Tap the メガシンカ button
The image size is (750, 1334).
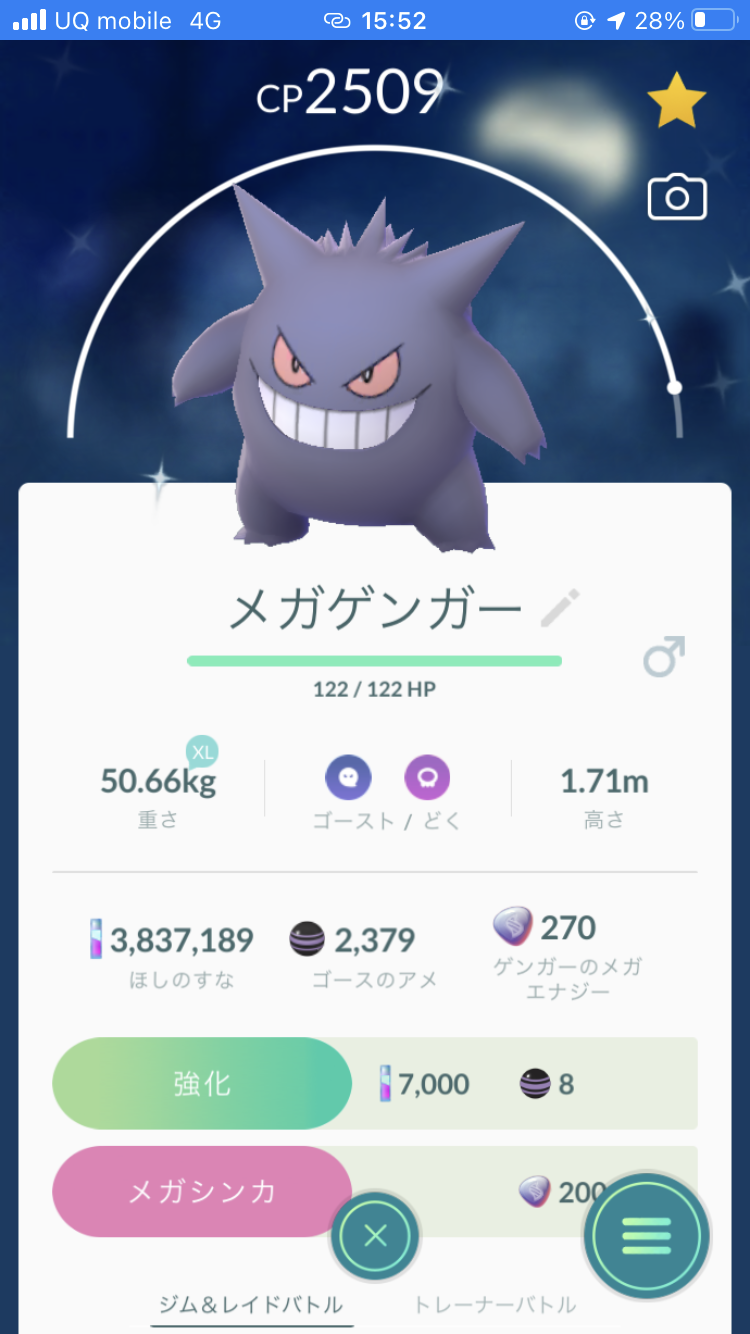tap(202, 1192)
